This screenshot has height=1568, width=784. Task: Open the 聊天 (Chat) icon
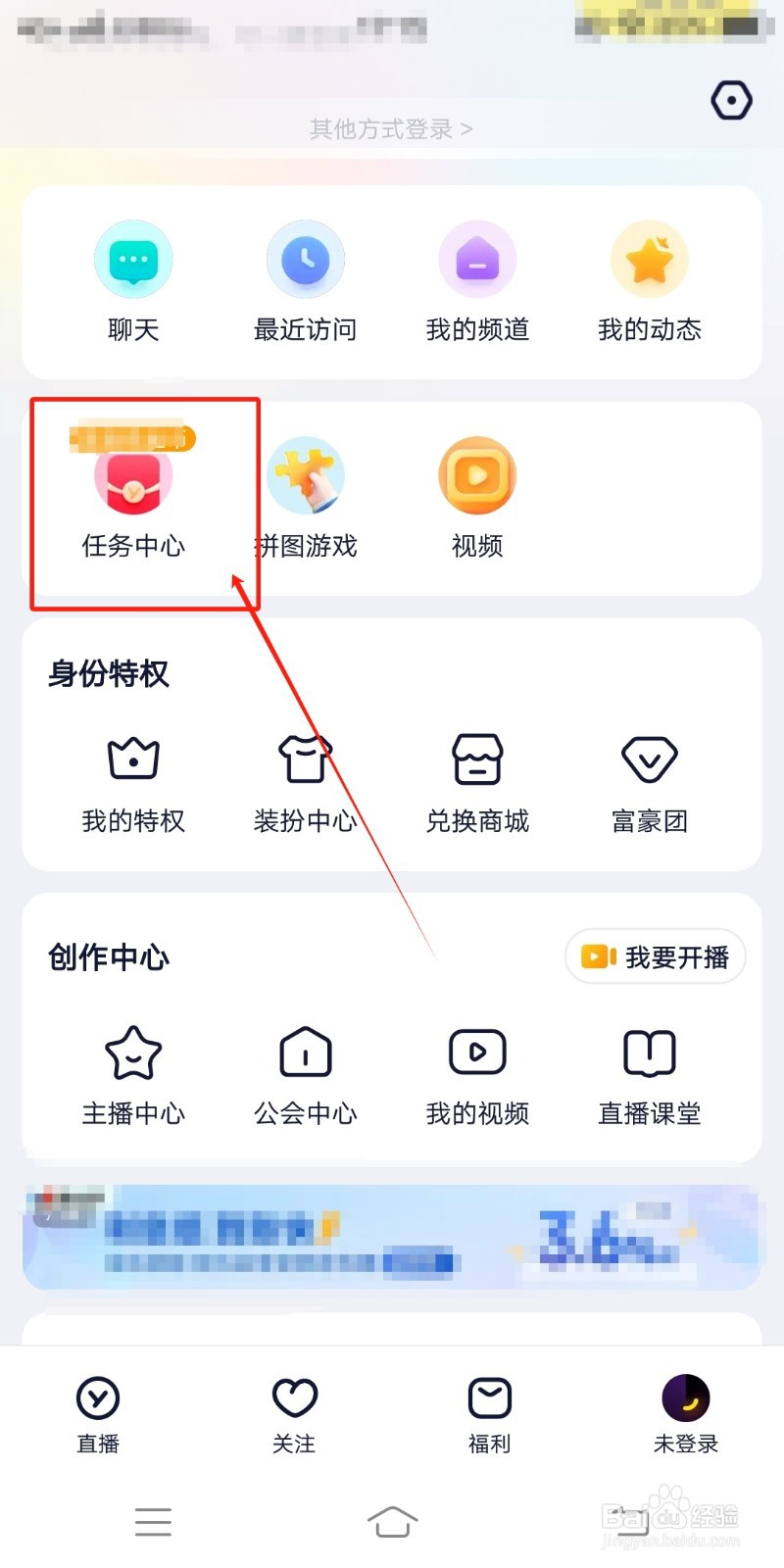(x=133, y=279)
